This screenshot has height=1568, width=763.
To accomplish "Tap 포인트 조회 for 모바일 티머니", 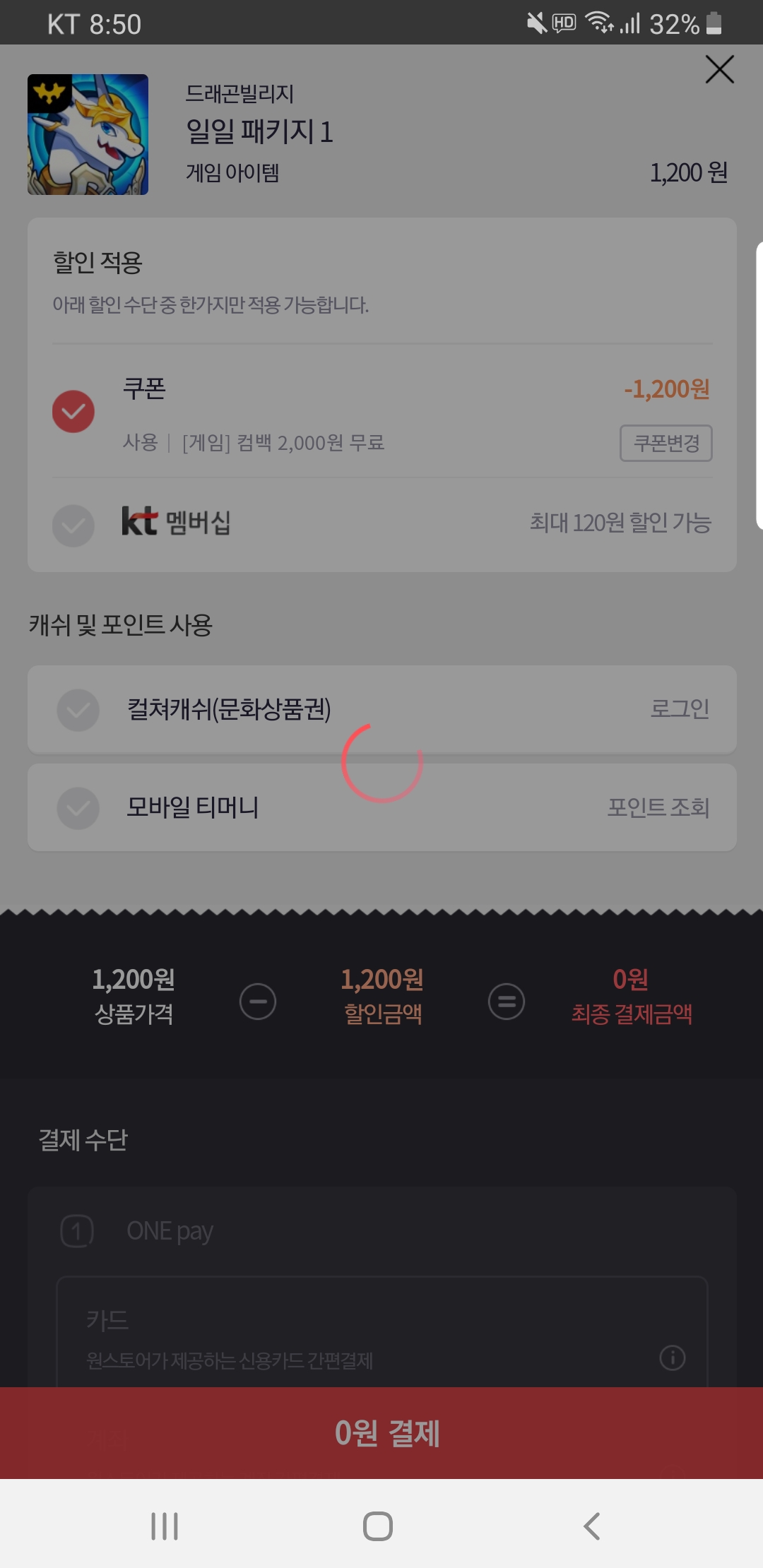I will 658,807.
